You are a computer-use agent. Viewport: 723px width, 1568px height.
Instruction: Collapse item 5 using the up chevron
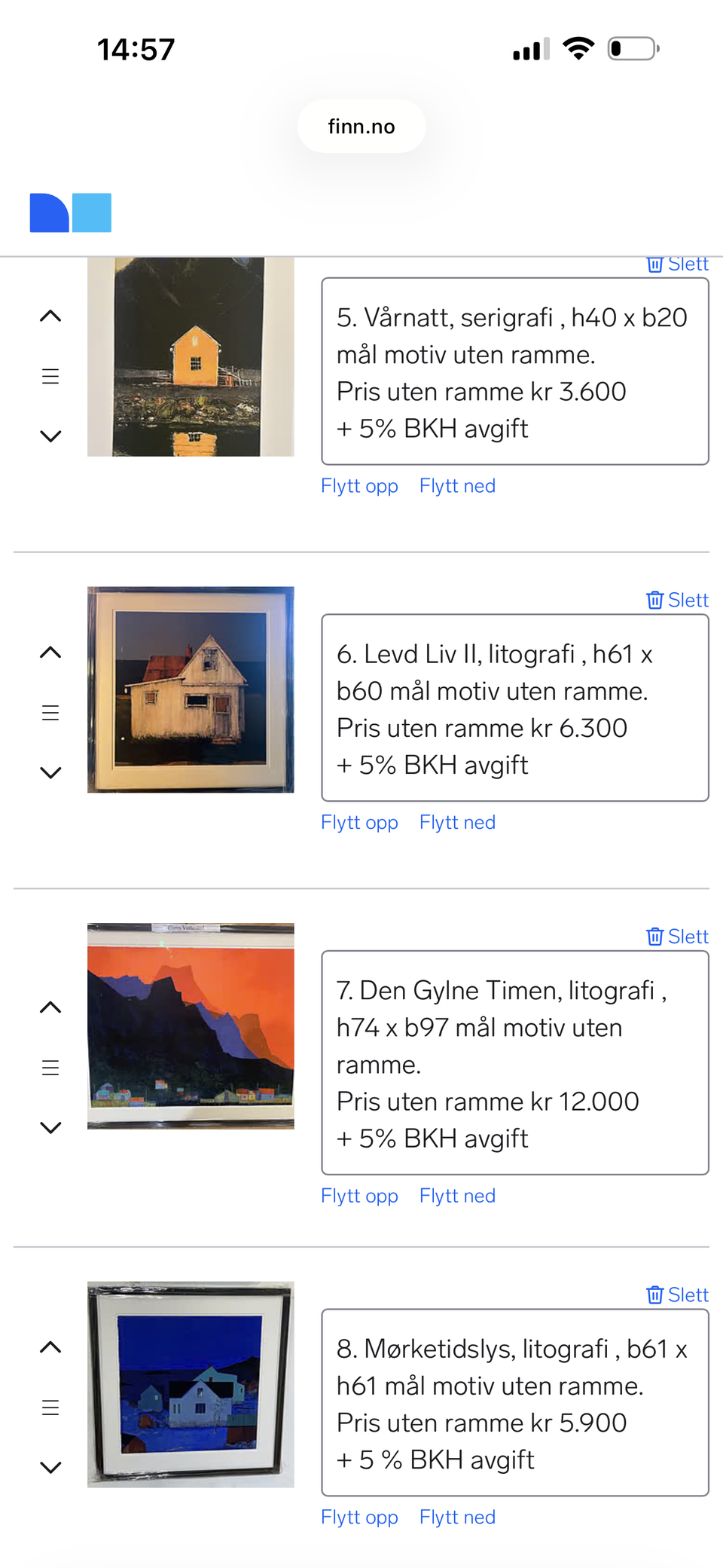click(50, 314)
